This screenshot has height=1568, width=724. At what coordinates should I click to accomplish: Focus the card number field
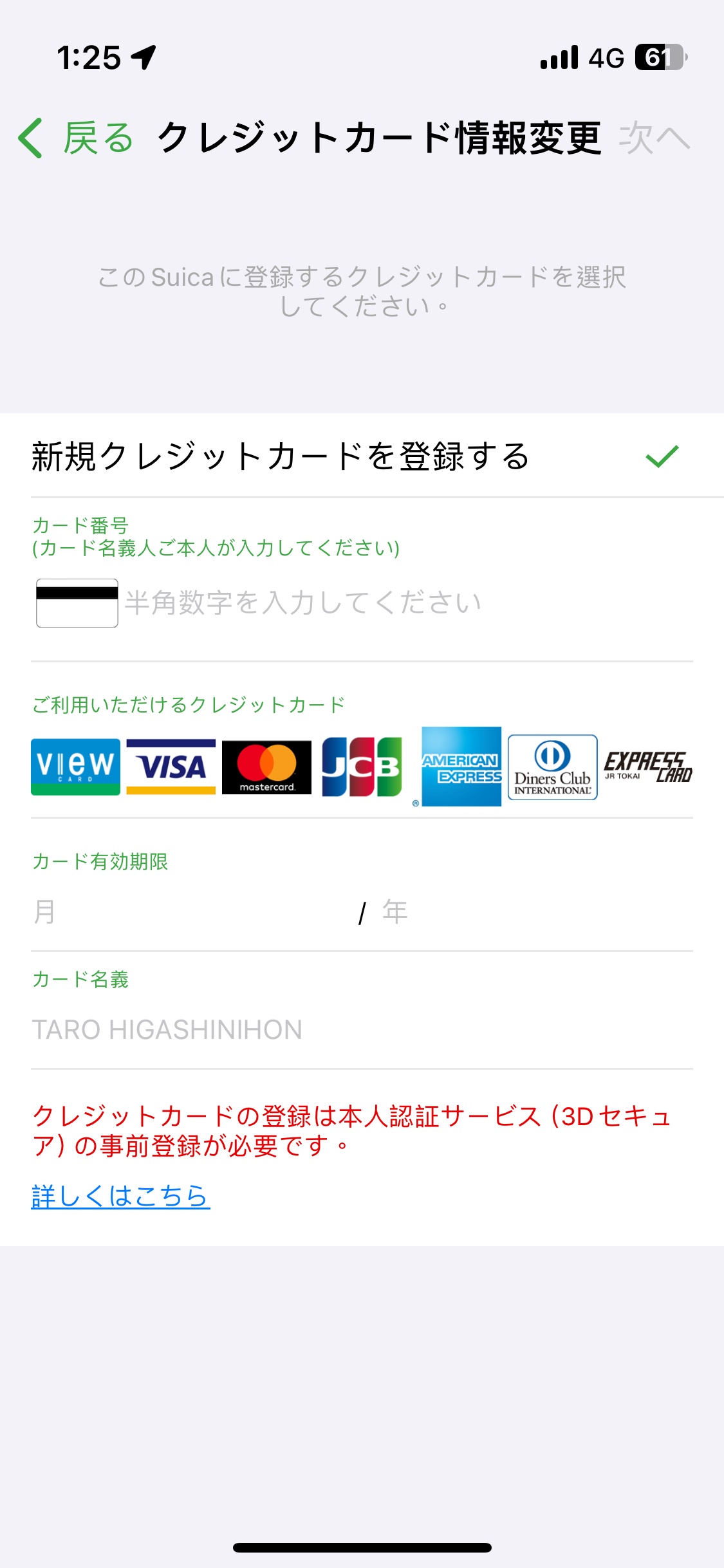click(x=405, y=603)
